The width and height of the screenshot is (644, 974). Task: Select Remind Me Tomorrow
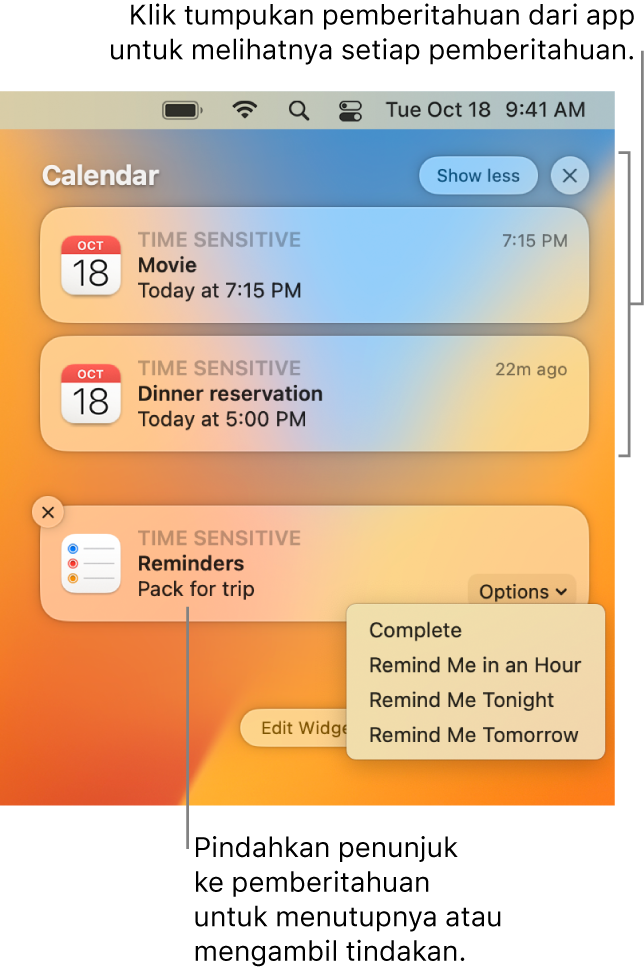point(474,735)
